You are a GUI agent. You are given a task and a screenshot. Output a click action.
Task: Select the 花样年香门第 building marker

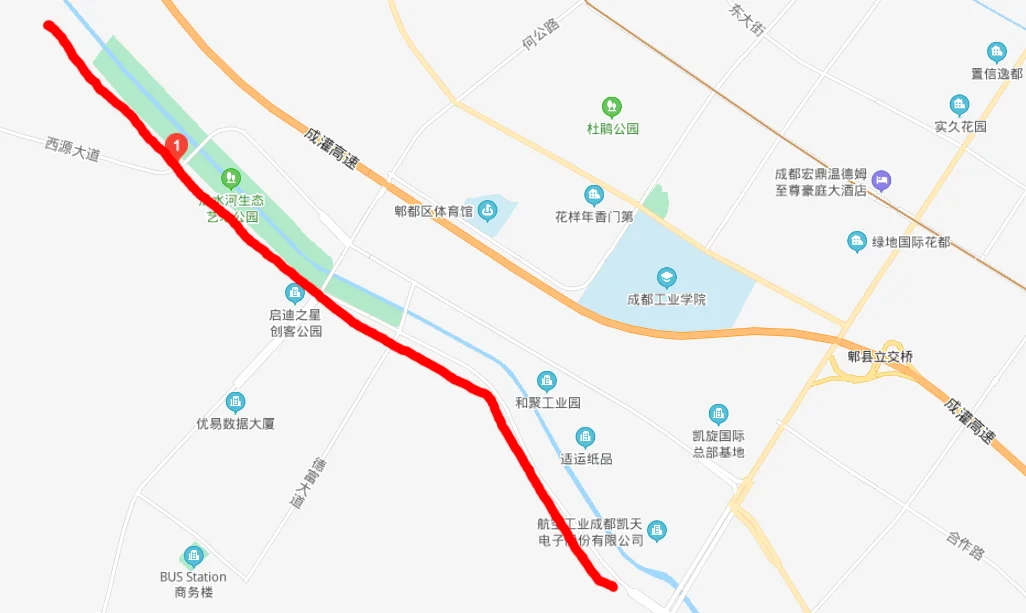pos(594,195)
